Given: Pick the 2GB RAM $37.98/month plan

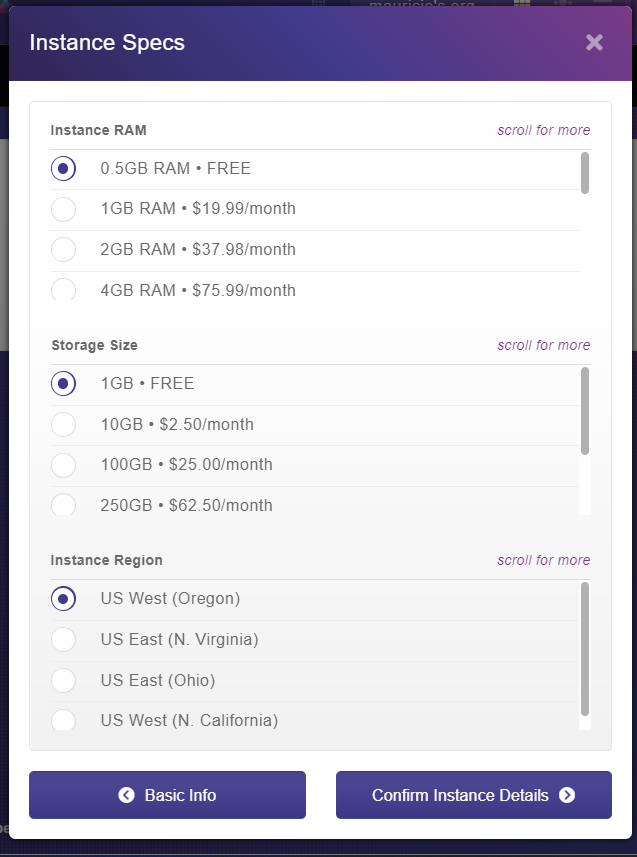Looking at the screenshot, I should [x=63, y=250].
